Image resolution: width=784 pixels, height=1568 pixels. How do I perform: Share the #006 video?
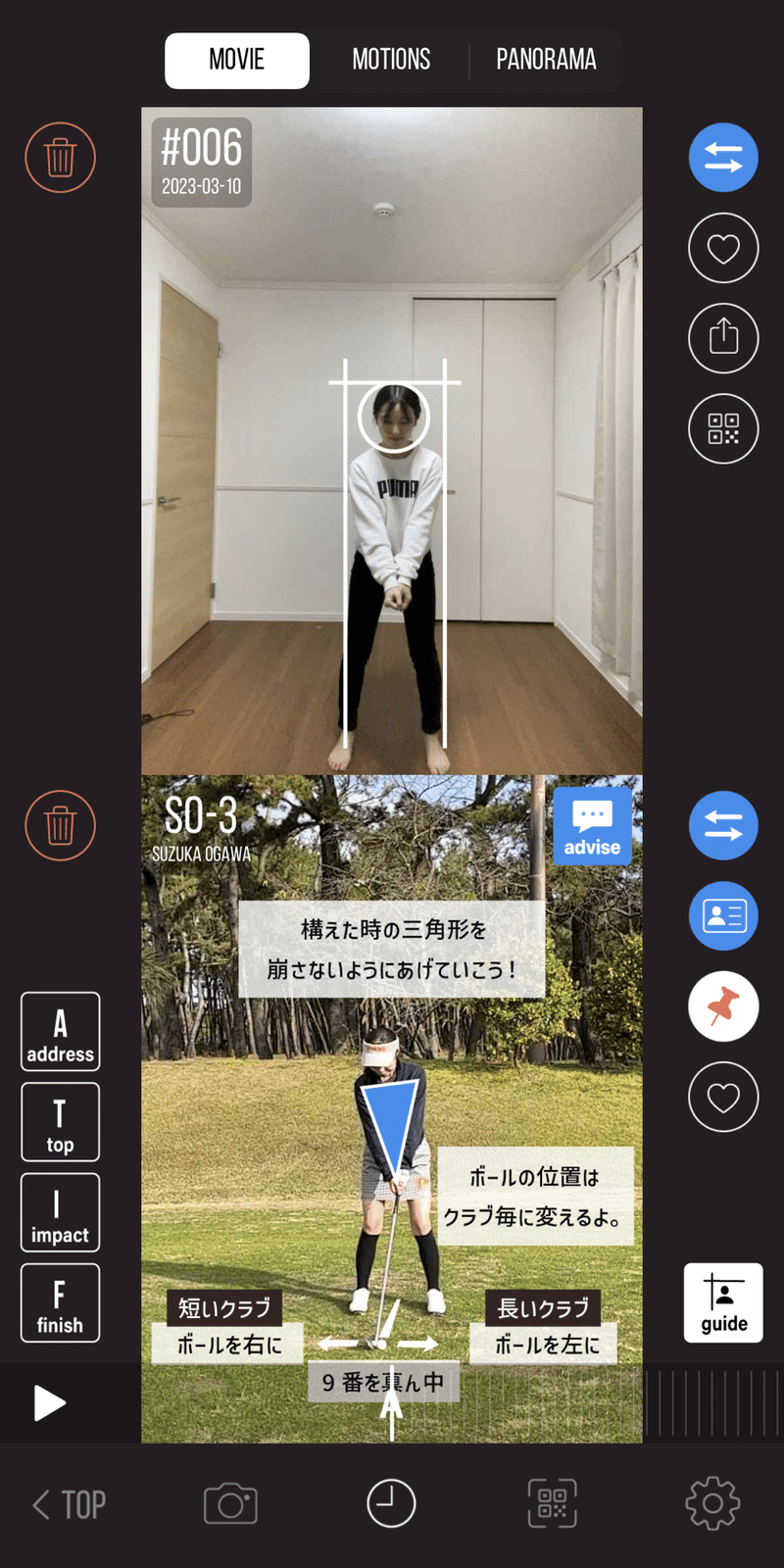tap(723, 338)
